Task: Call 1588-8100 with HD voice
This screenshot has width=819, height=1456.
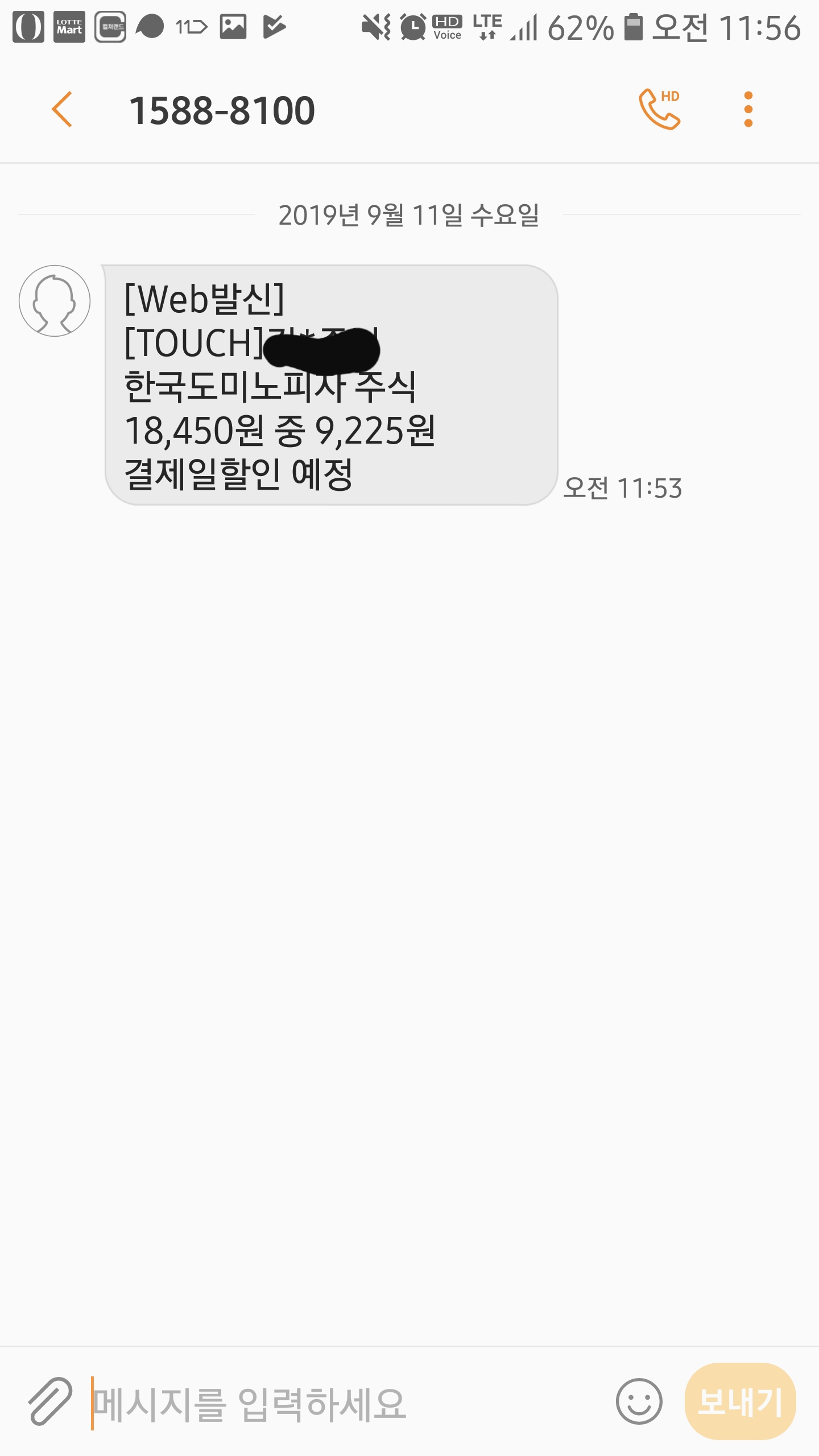Action: (660, 109)
